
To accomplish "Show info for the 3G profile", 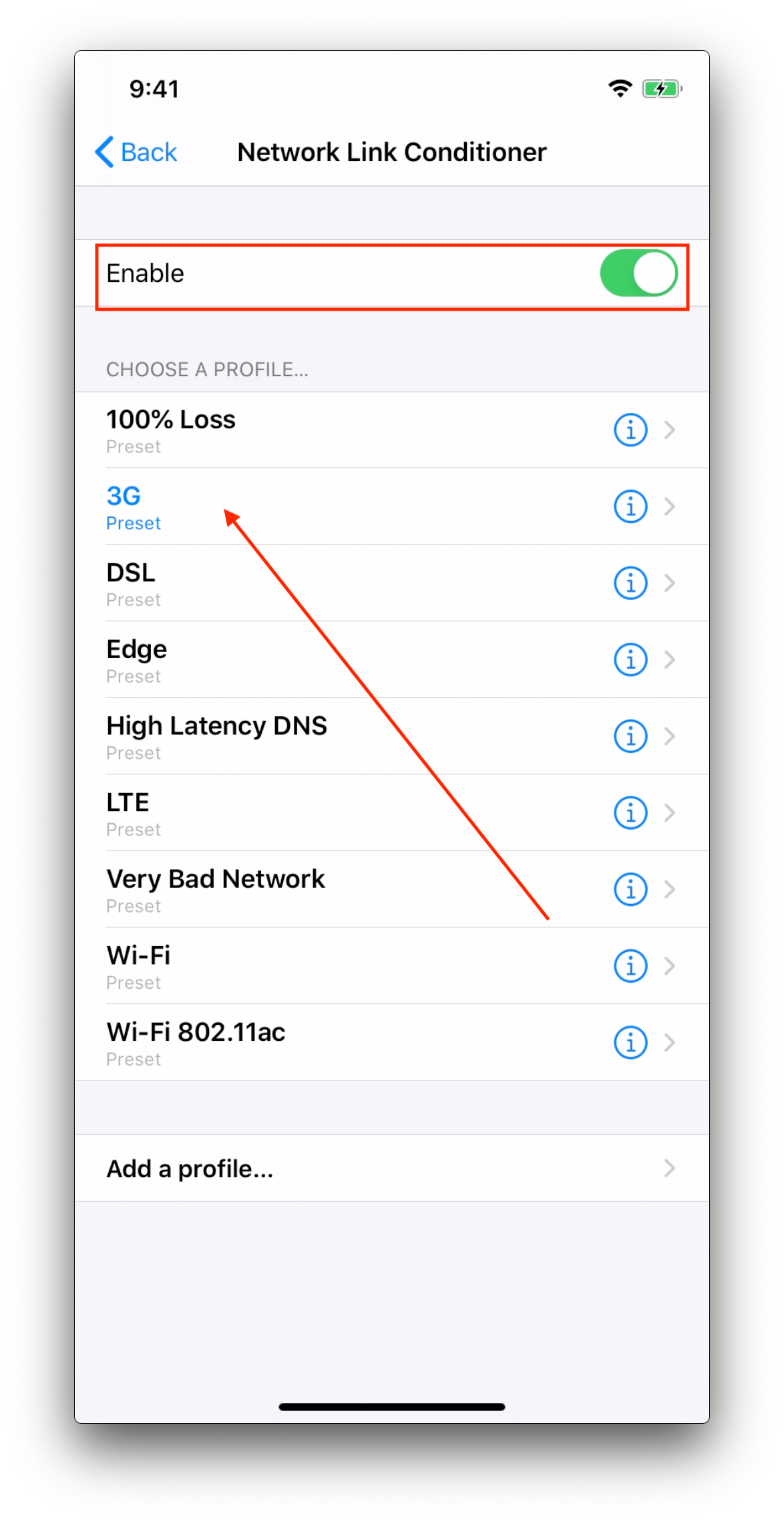I will coord(630,506).
